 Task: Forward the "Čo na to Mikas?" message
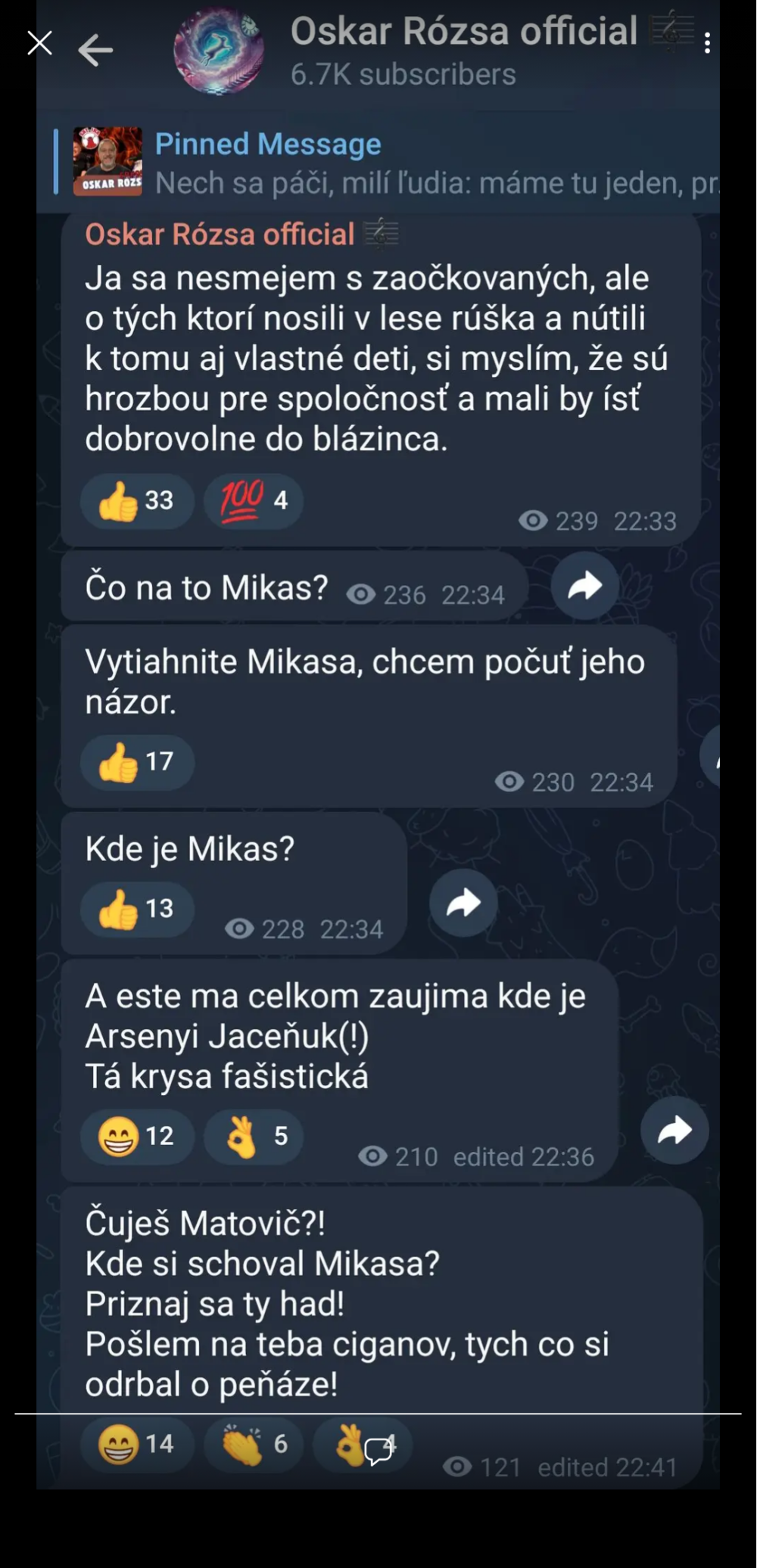coord(584,586)
